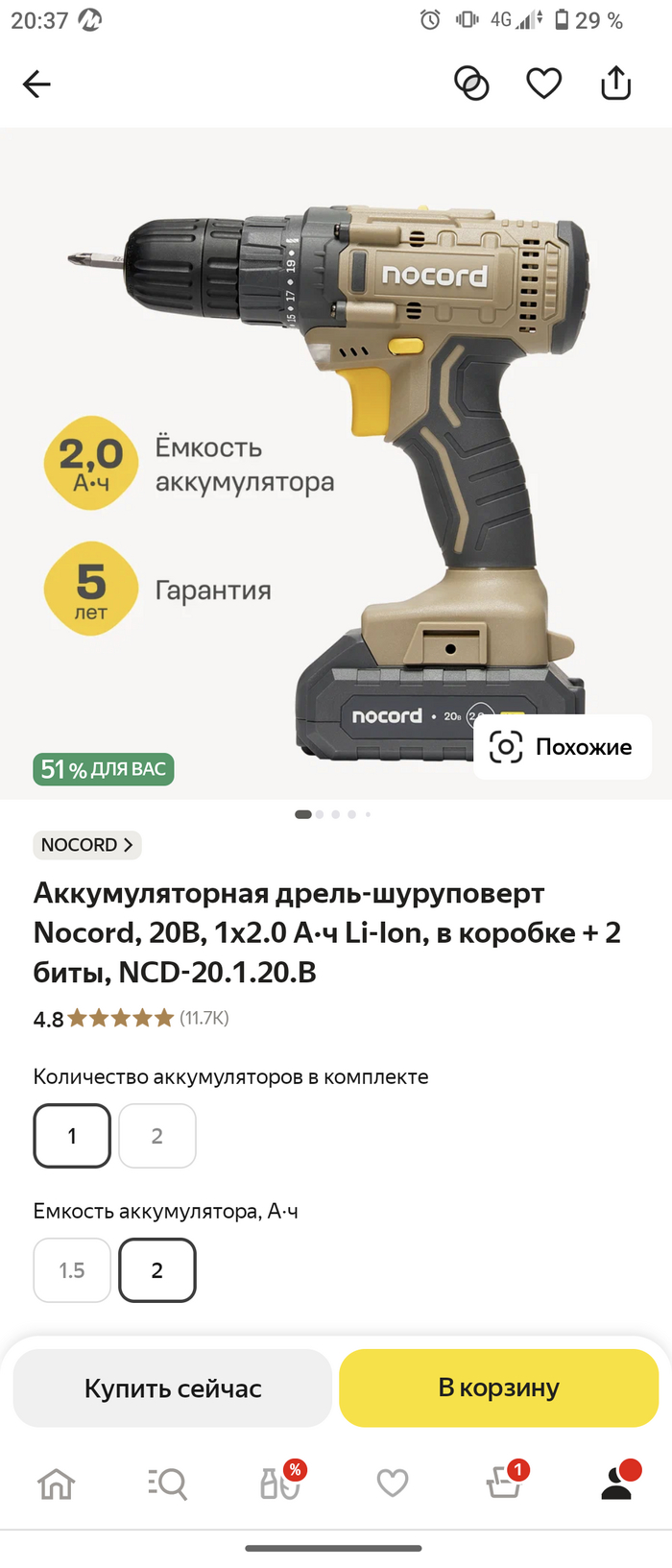
Task: Open the NOCORD brand page
Action: pyautogui.click(x=87, y=845)
